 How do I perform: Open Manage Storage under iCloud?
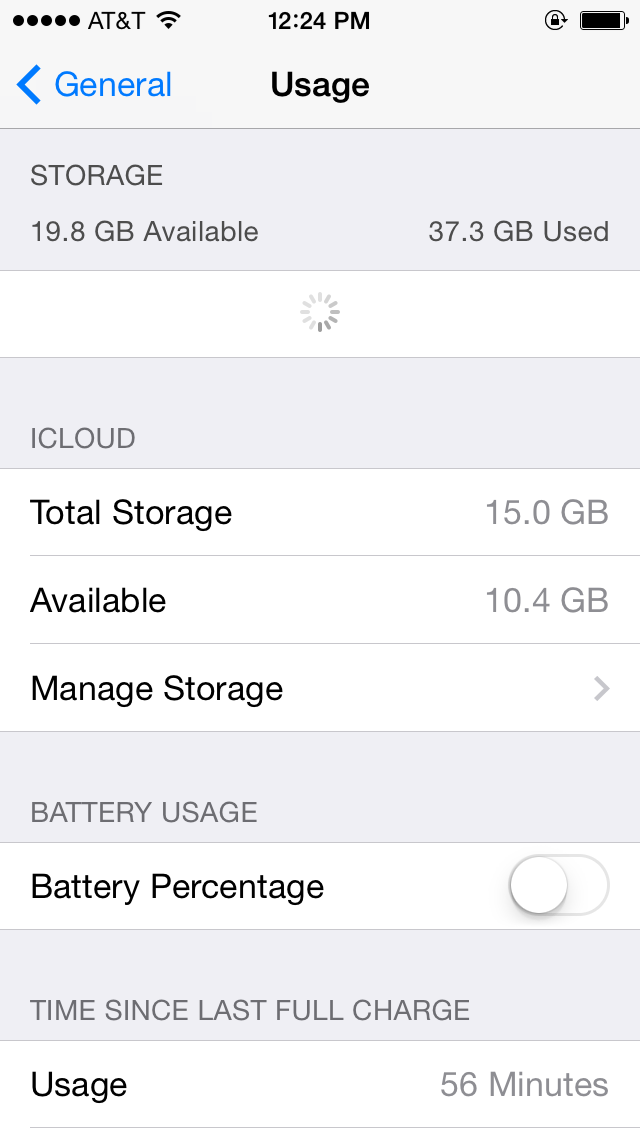click(320, 688)
